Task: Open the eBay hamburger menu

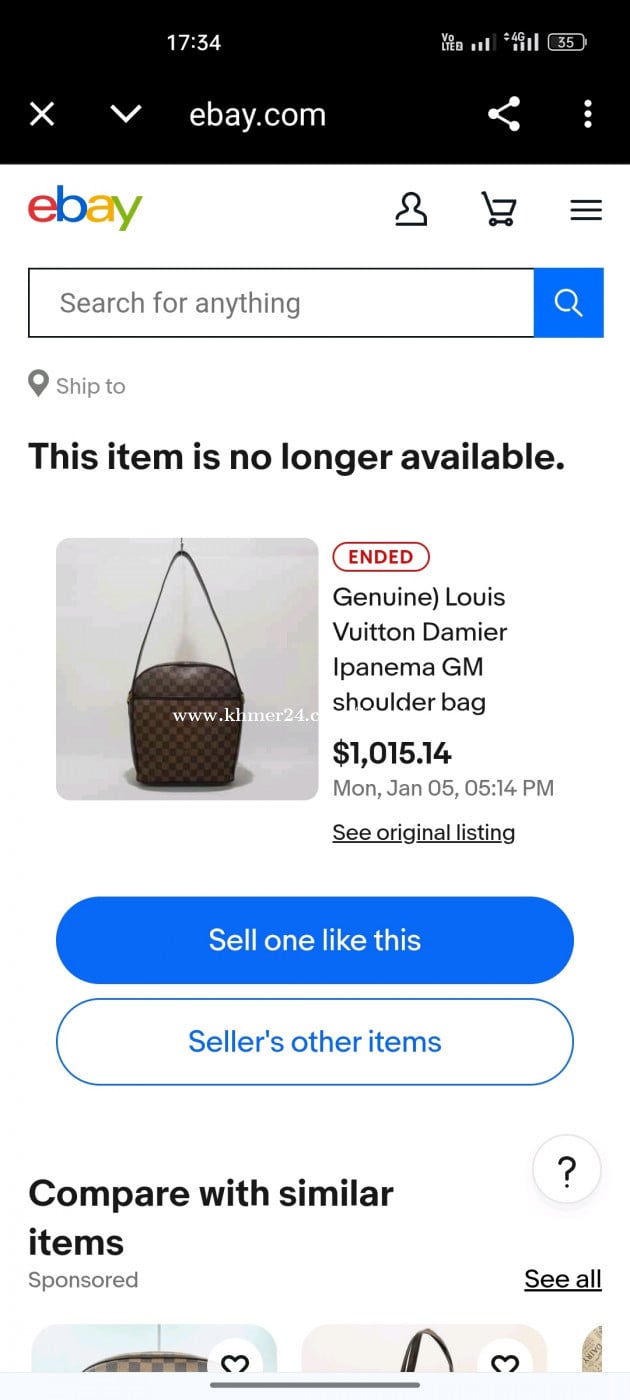Action: tap(586, 210)
